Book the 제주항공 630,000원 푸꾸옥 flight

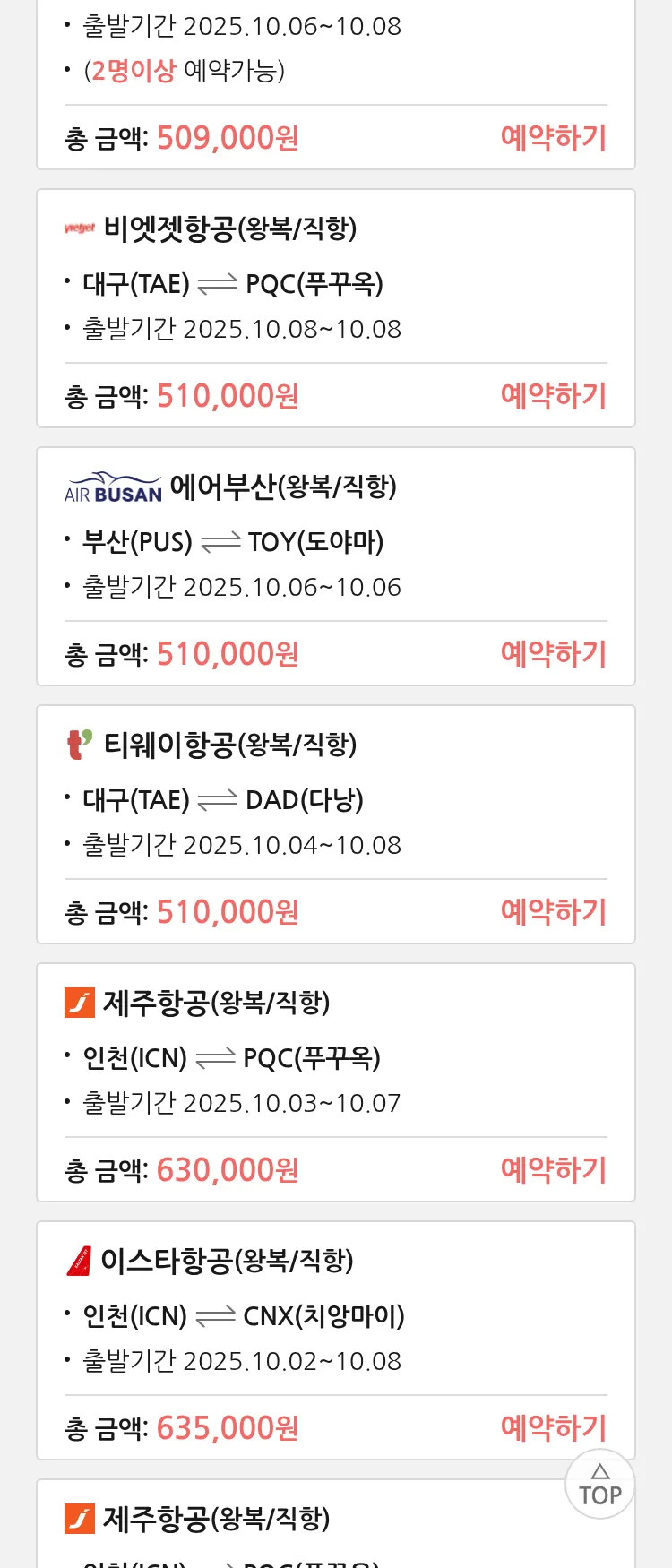tap(553, 1170)
